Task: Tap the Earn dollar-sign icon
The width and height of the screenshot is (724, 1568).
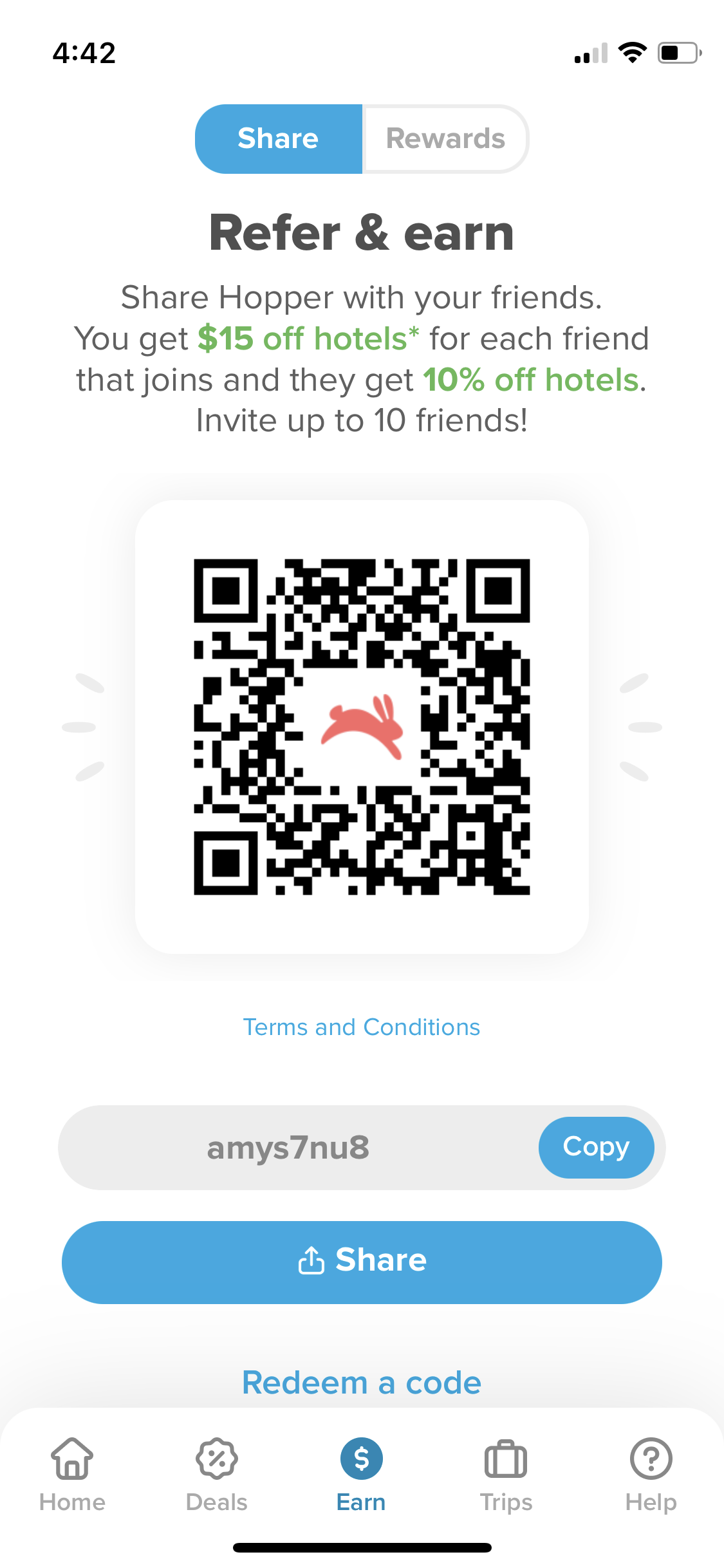Action: coord(361,1459)
